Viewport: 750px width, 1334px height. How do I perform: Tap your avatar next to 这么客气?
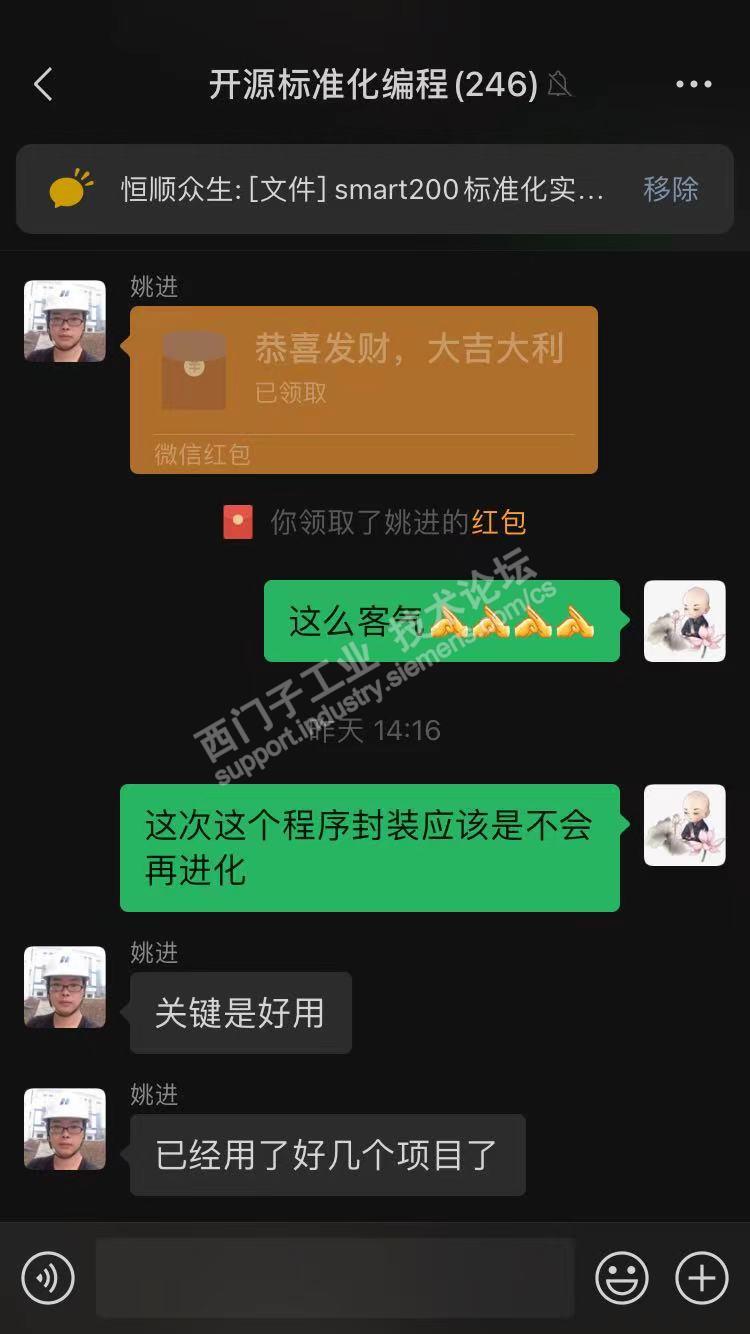(684, 621)
